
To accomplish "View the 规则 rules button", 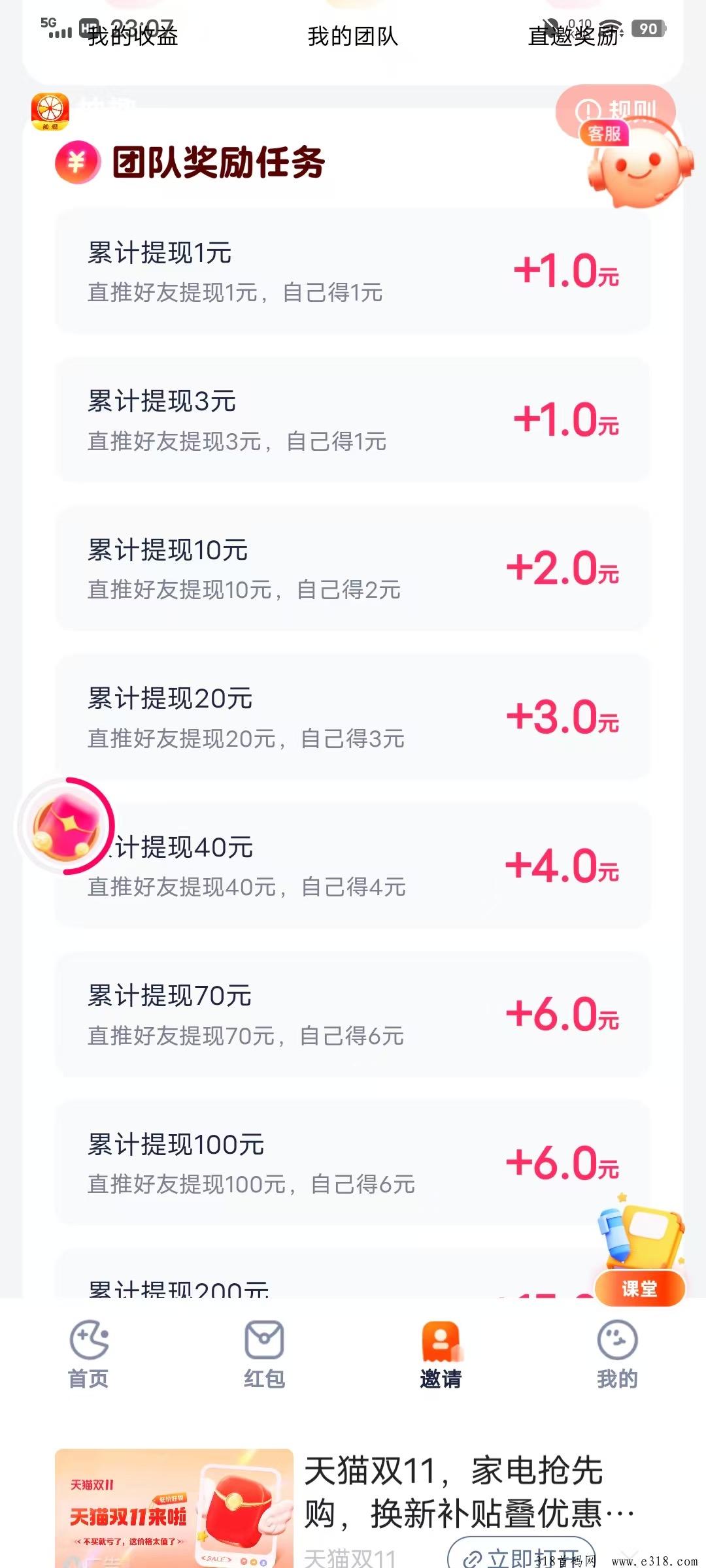I will (616, 108).
